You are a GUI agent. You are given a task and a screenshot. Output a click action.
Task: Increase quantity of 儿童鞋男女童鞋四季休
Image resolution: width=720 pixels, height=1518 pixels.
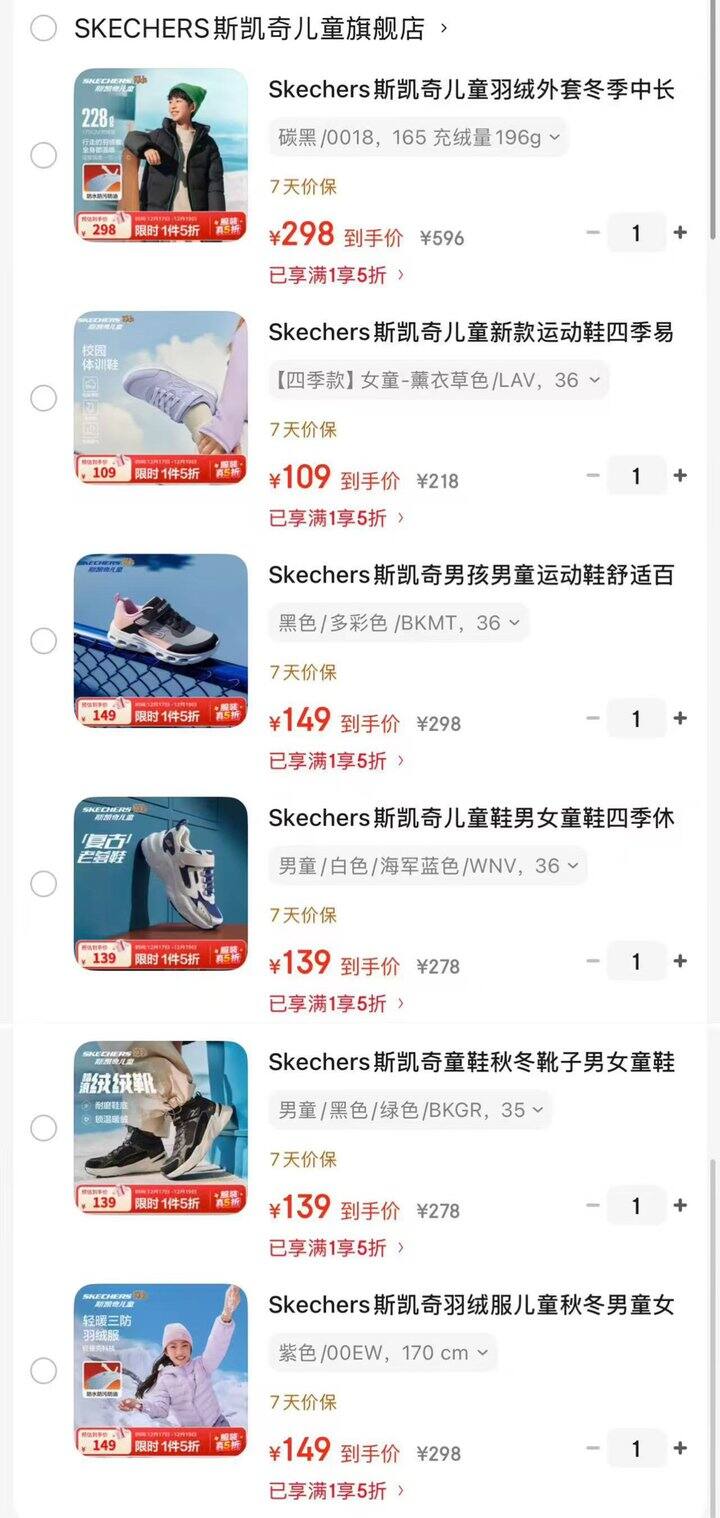pos(680,961)
